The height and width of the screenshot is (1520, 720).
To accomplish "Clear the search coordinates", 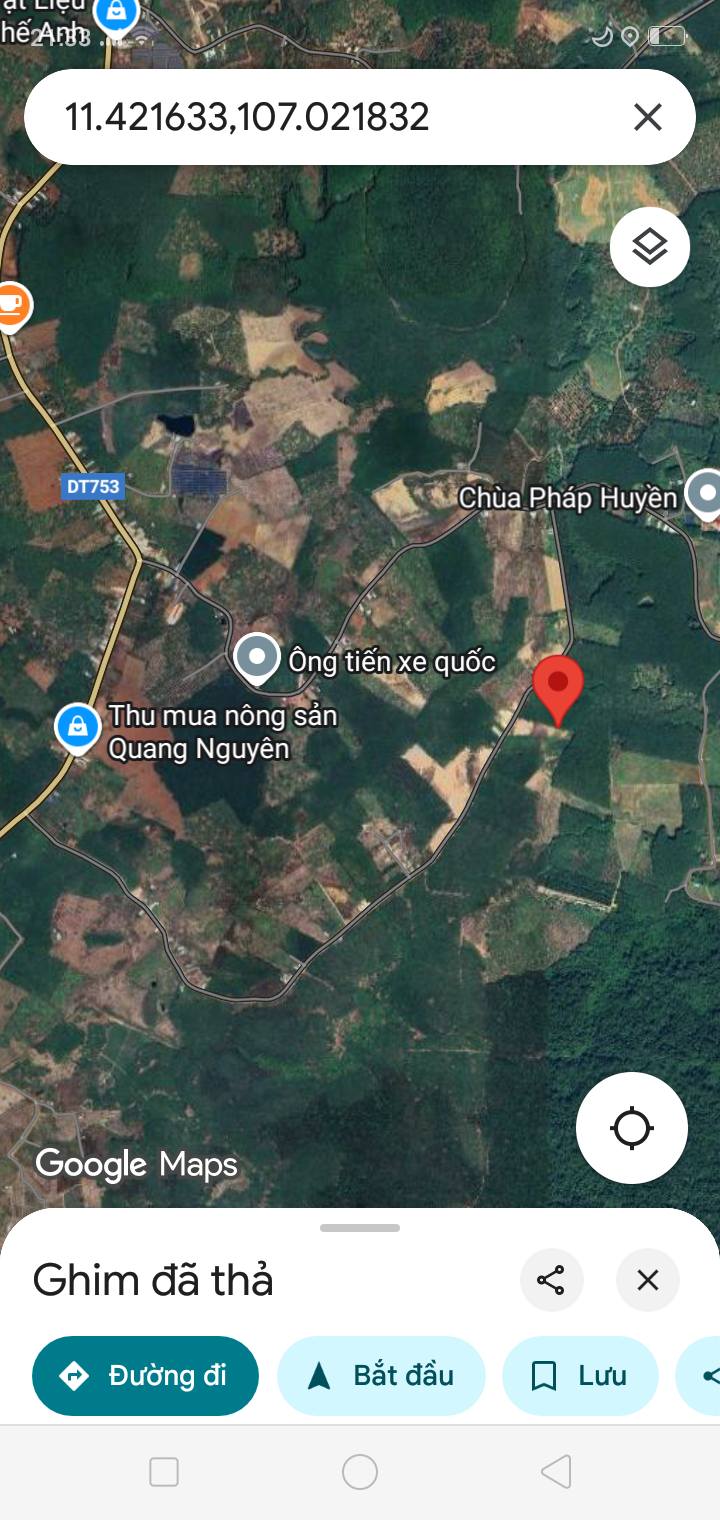I will 648,117.
